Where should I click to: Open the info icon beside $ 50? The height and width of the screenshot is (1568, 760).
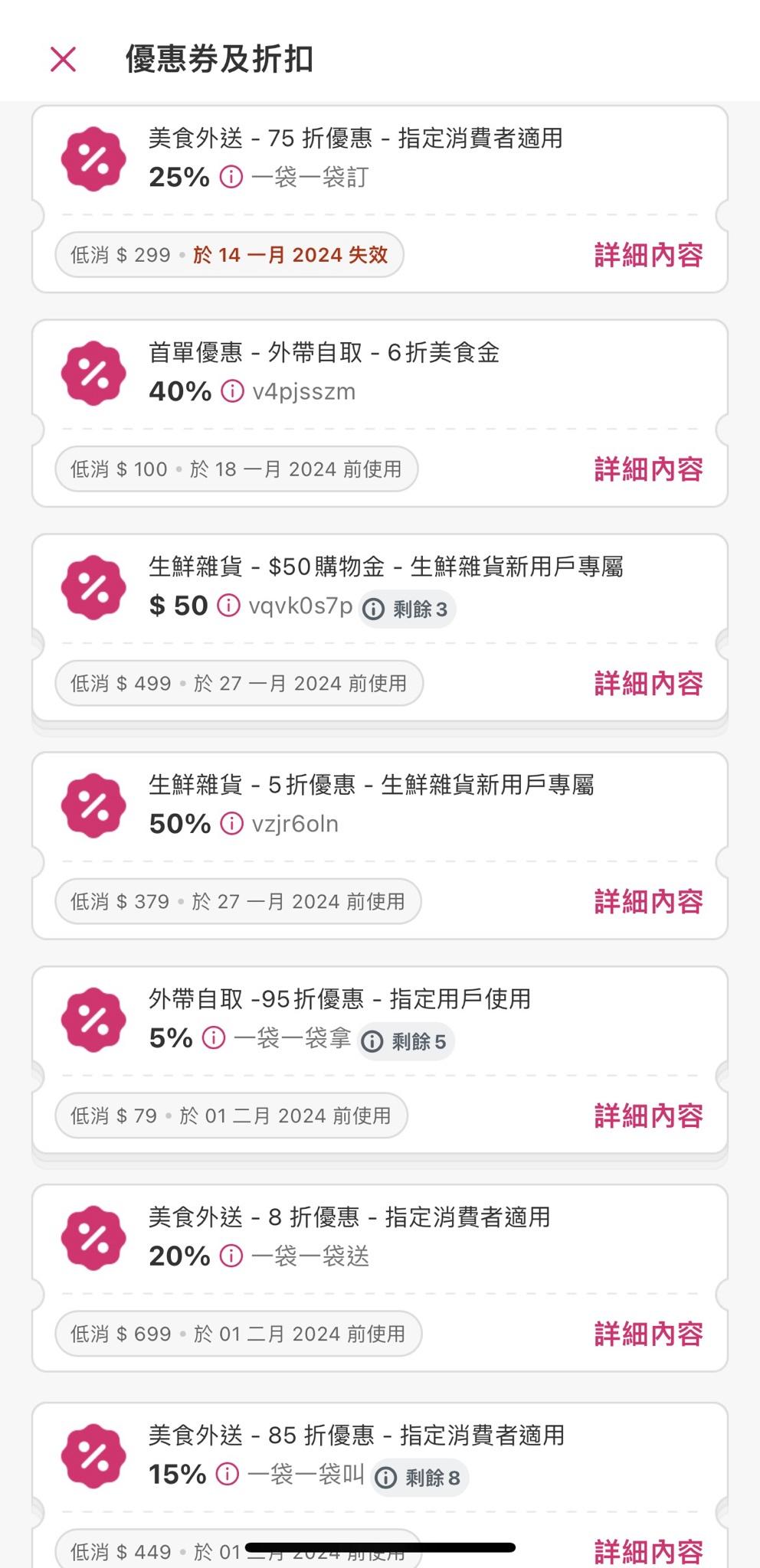[x=228, y=606]
